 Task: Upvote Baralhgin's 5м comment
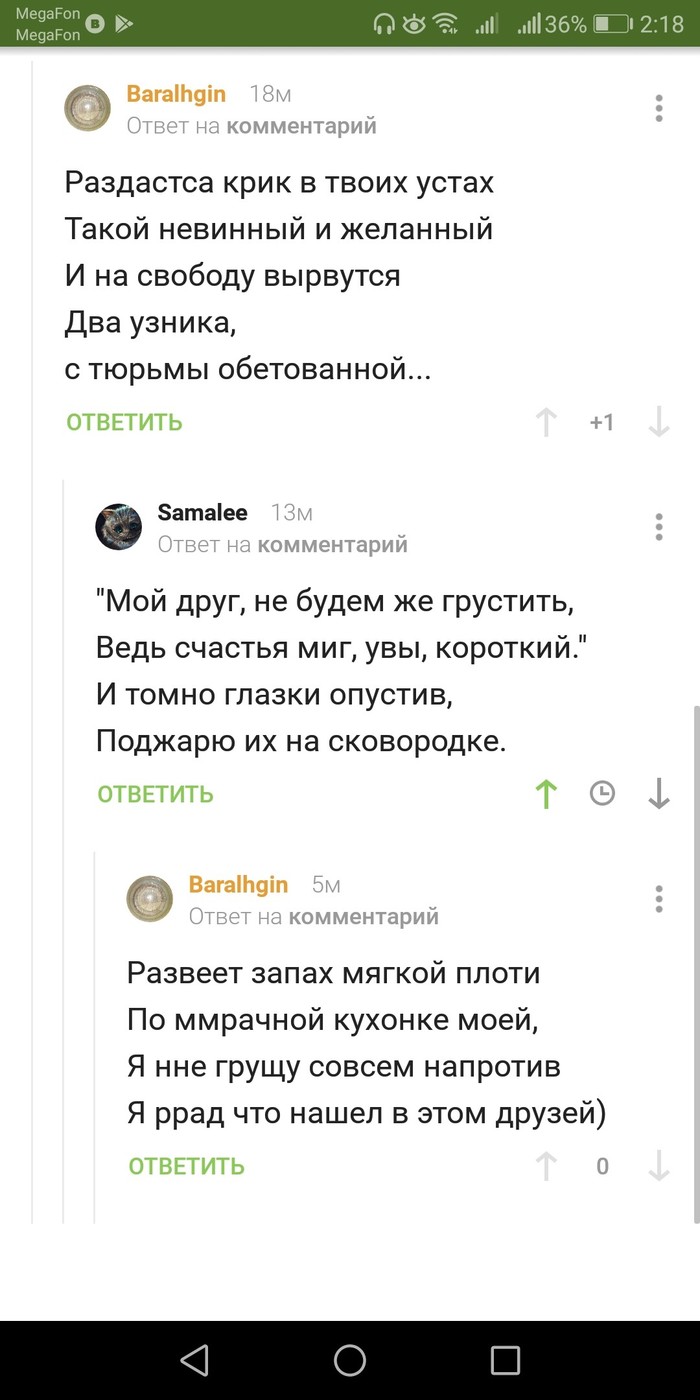(x=546, y=1166)
